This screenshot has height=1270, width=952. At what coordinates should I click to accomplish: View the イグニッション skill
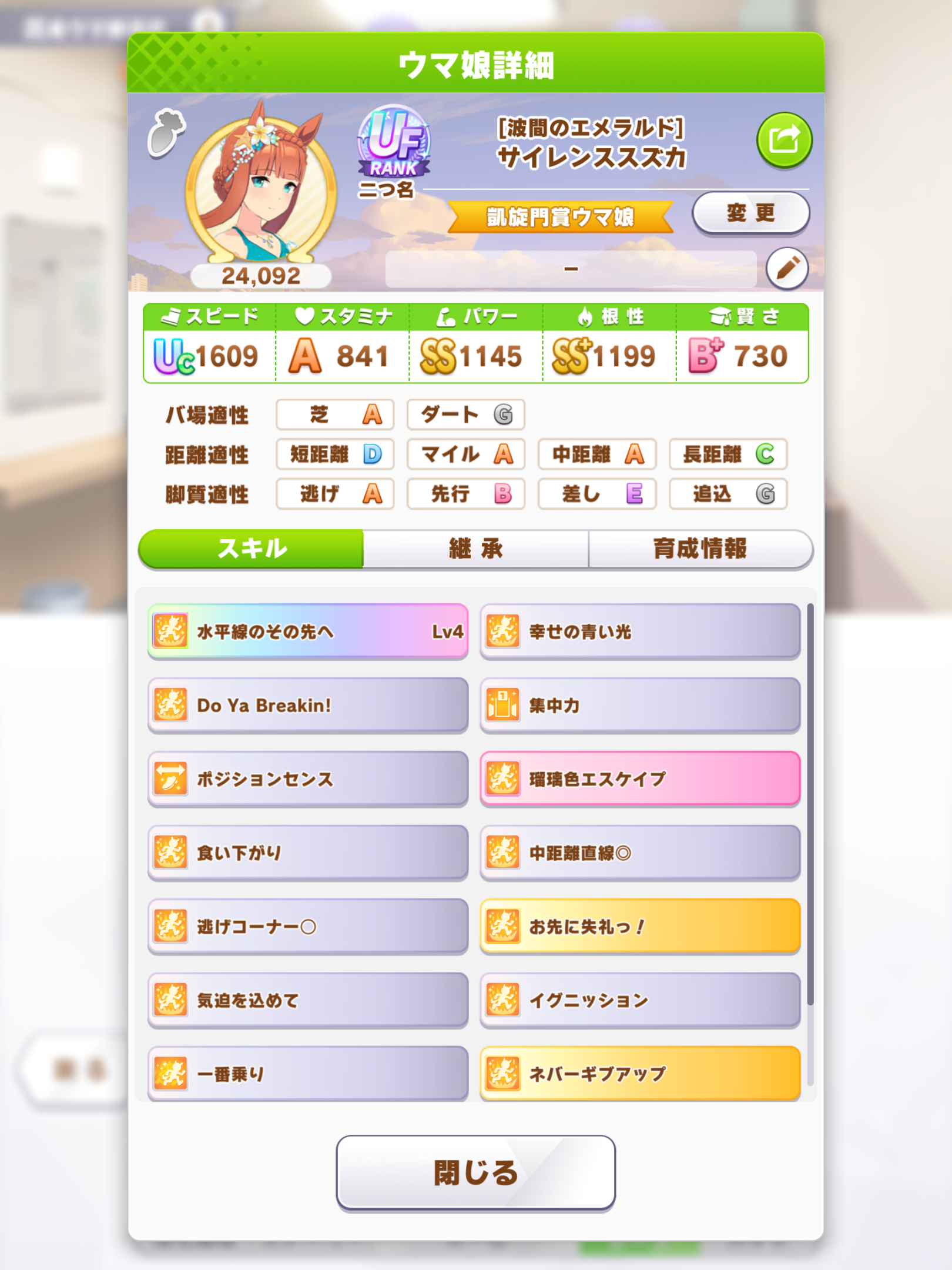pyautogui.click(x=640, y=1000)
